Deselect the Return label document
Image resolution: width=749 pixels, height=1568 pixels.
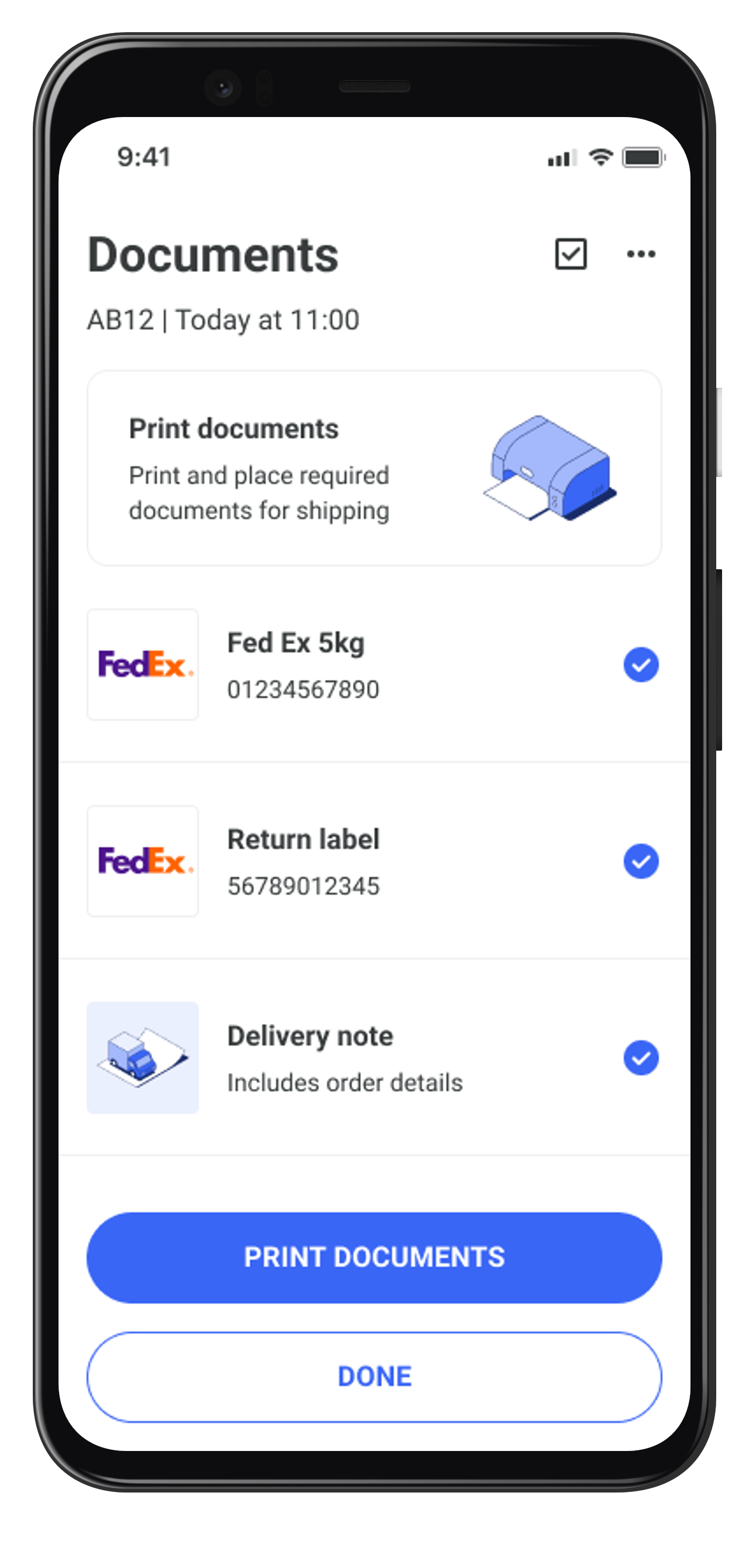click(641, 861)
